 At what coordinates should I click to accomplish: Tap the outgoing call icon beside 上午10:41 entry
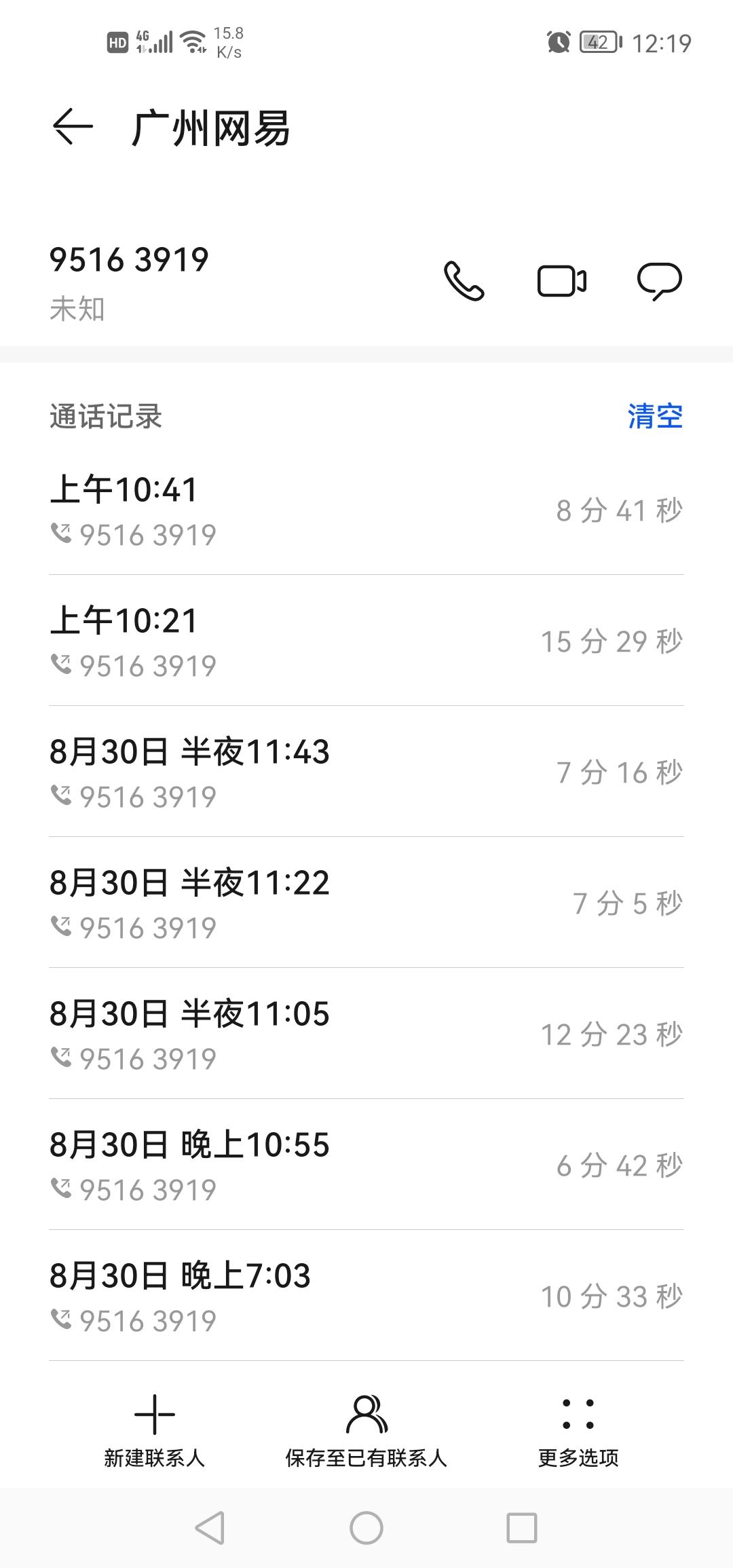pos(63,534)
